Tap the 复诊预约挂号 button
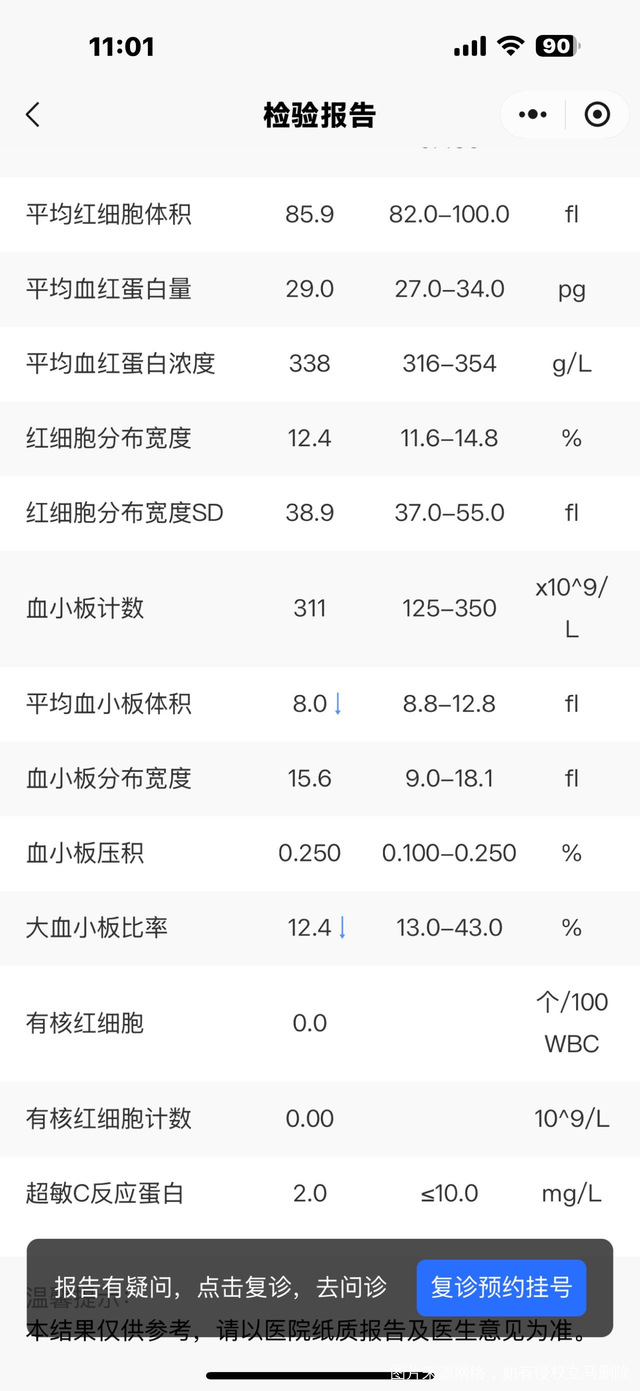The image size is (640, 1391). click(x=500, y=1287)
